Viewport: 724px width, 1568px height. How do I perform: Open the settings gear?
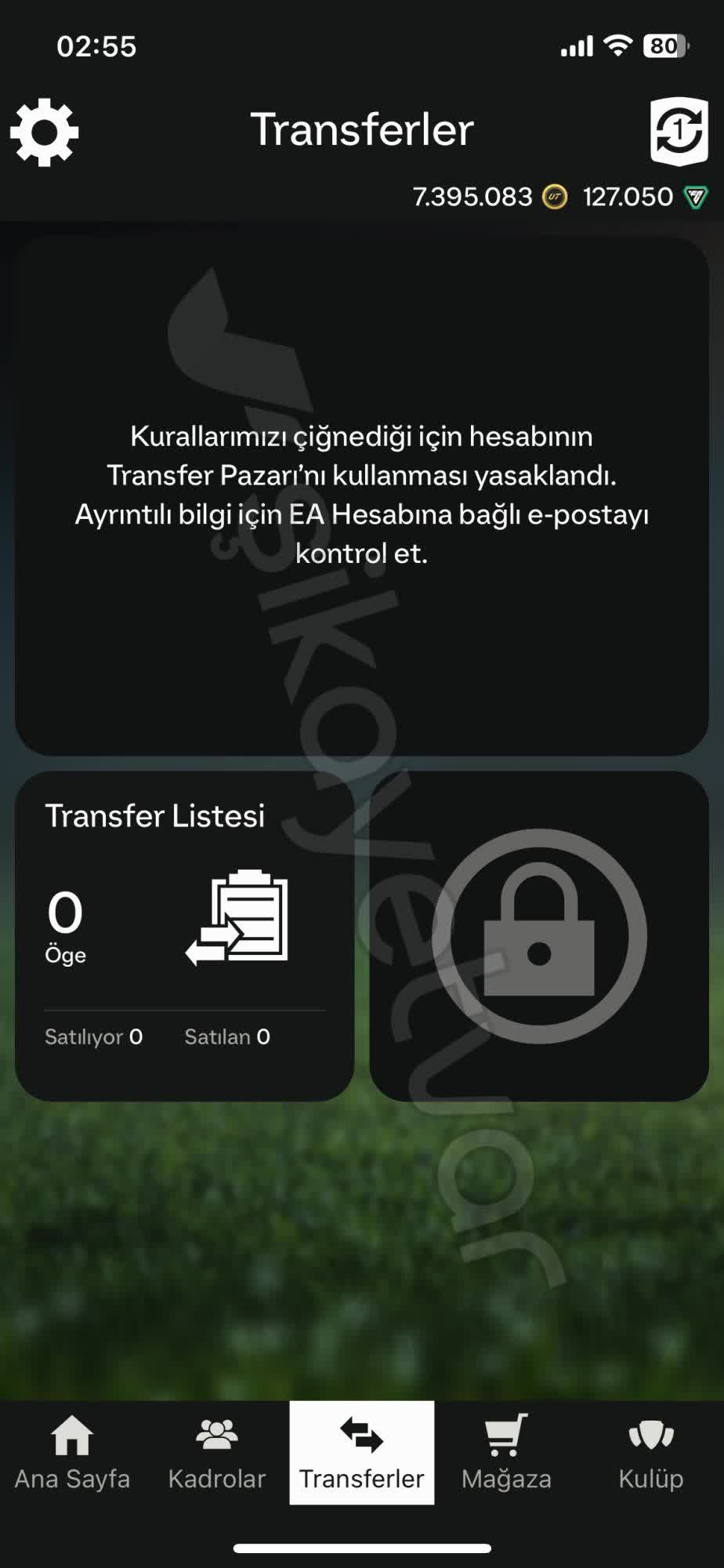point(45,132)
